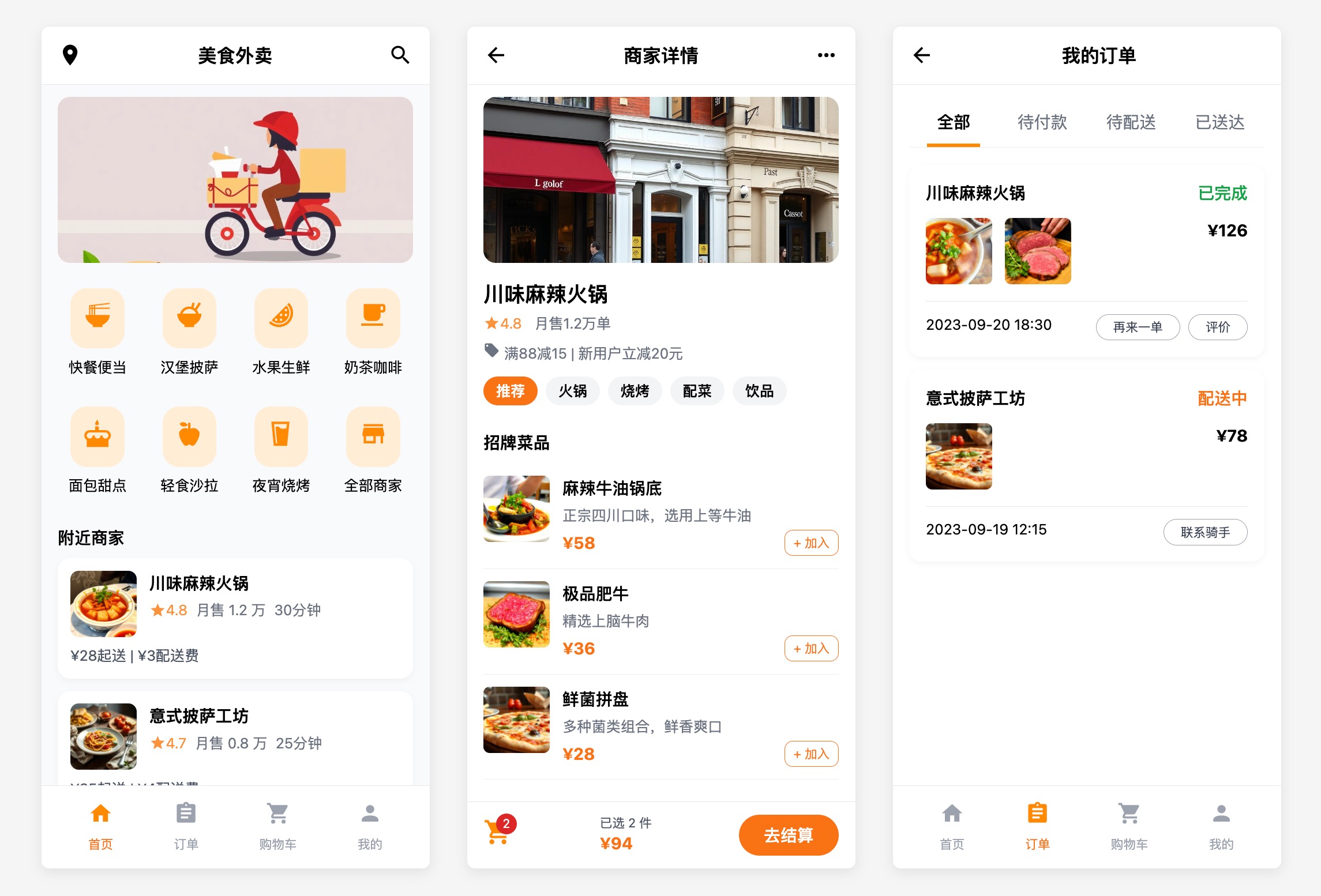Tap 去结算 to check out
Screen dimensions: 1321x896
coord(788,835)
